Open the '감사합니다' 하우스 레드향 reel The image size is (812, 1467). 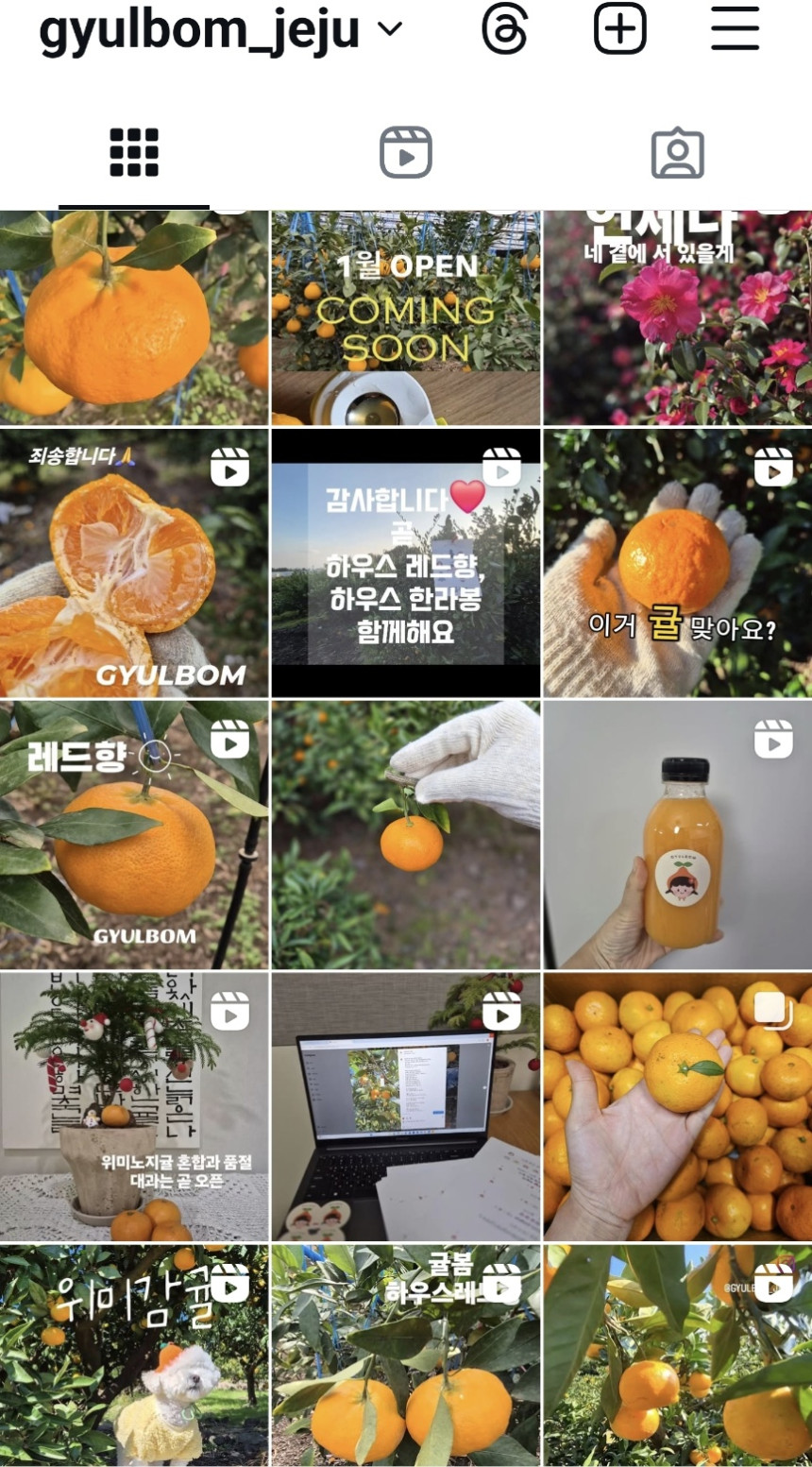tap(406, 563)
